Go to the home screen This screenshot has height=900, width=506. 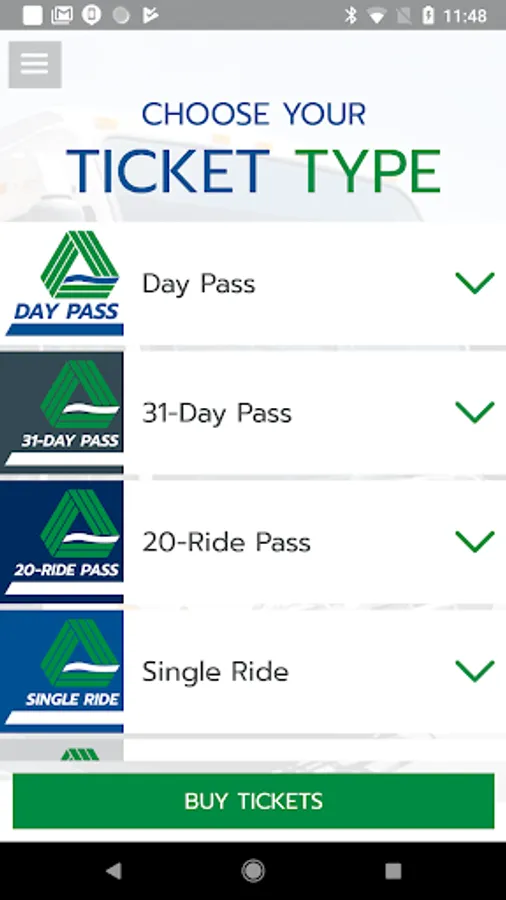click(253, 871)
